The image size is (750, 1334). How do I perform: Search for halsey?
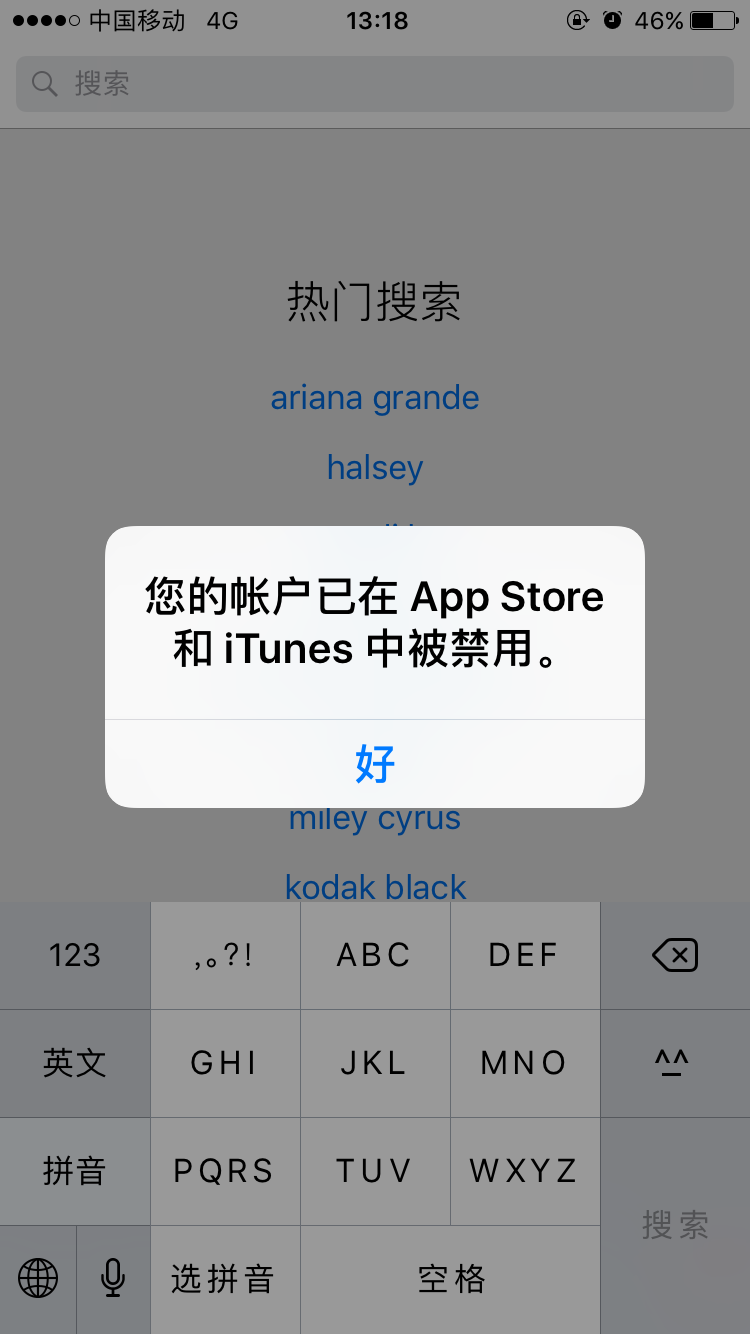click(375, 467)
